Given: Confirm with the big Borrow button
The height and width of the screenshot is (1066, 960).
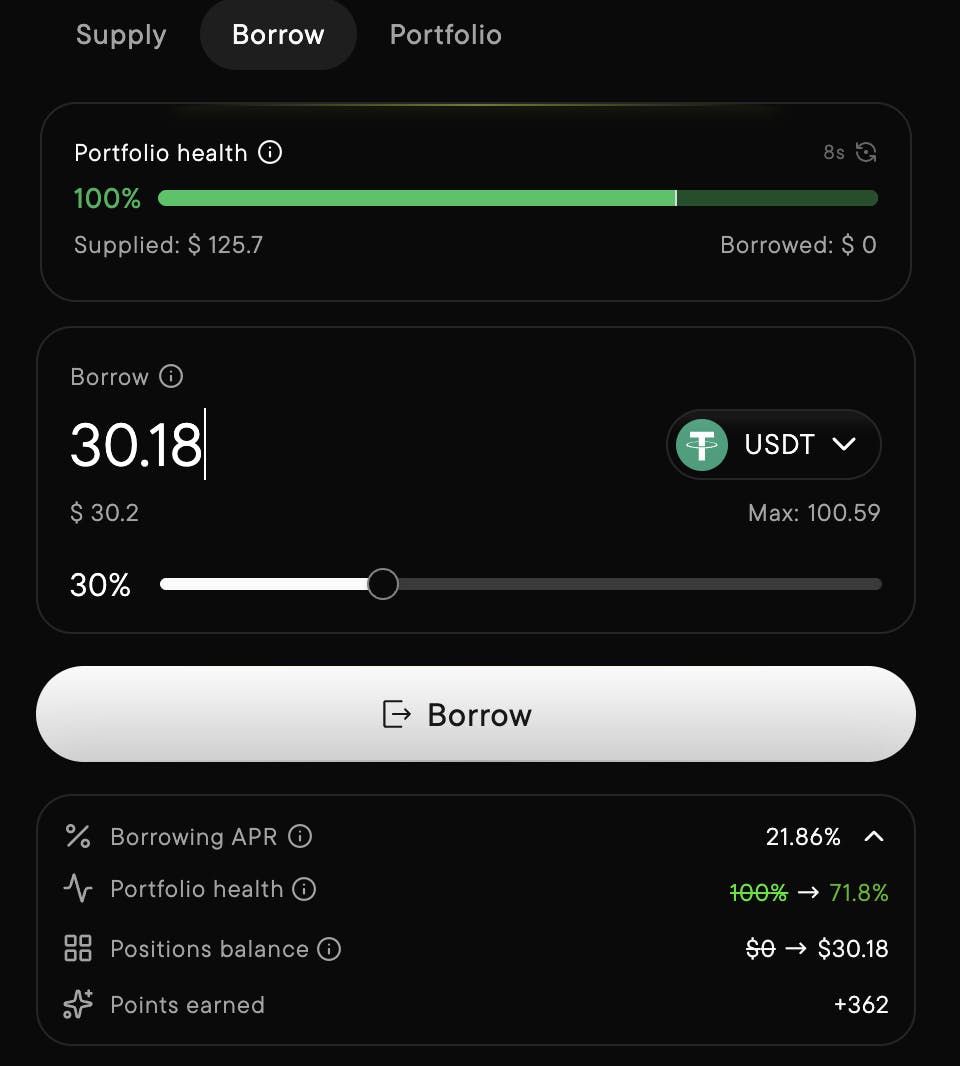Looking at the screenshot, I should tap(476, 714).
